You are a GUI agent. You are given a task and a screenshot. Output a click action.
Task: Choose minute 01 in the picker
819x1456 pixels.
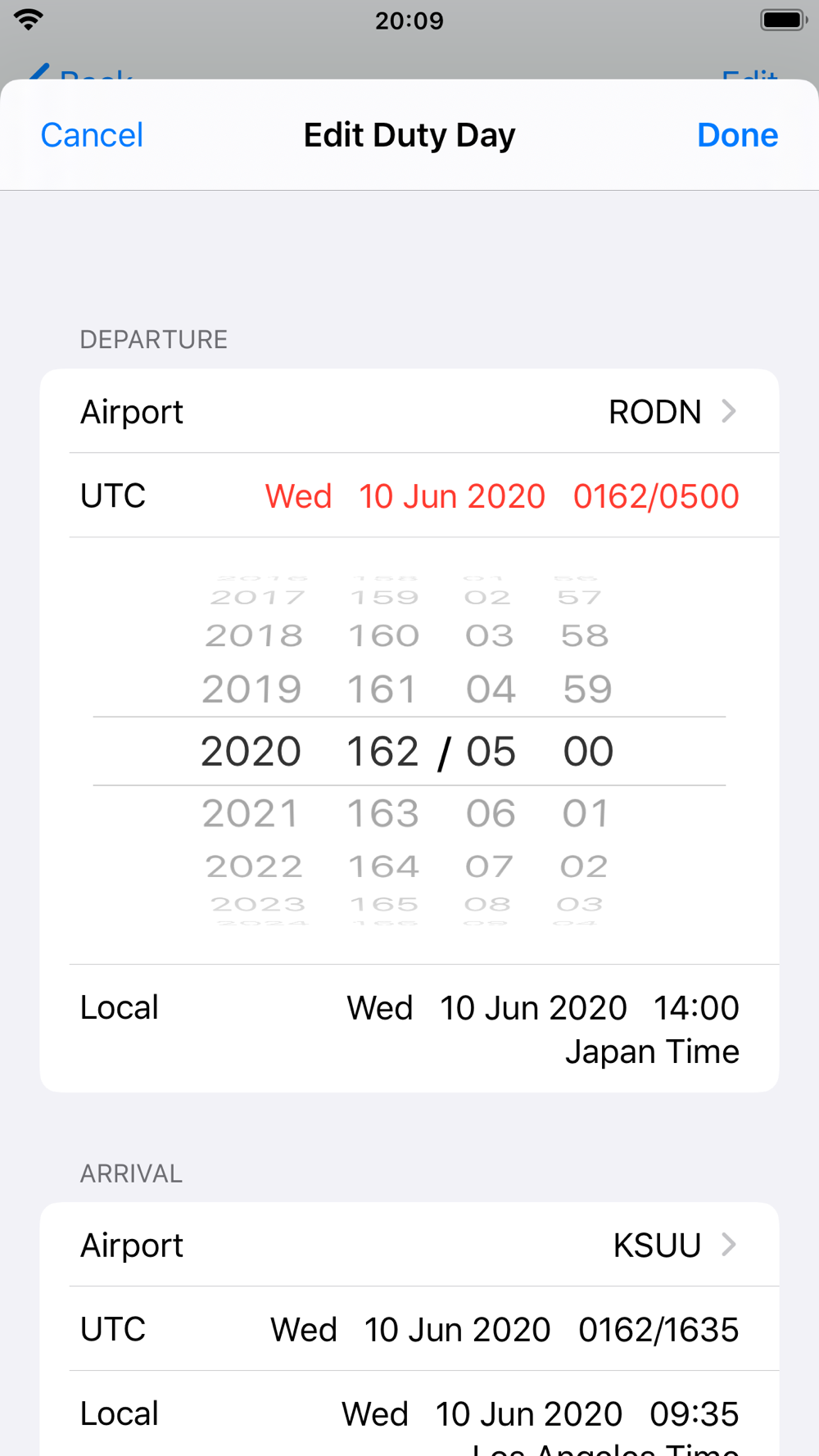coord(586,814)
